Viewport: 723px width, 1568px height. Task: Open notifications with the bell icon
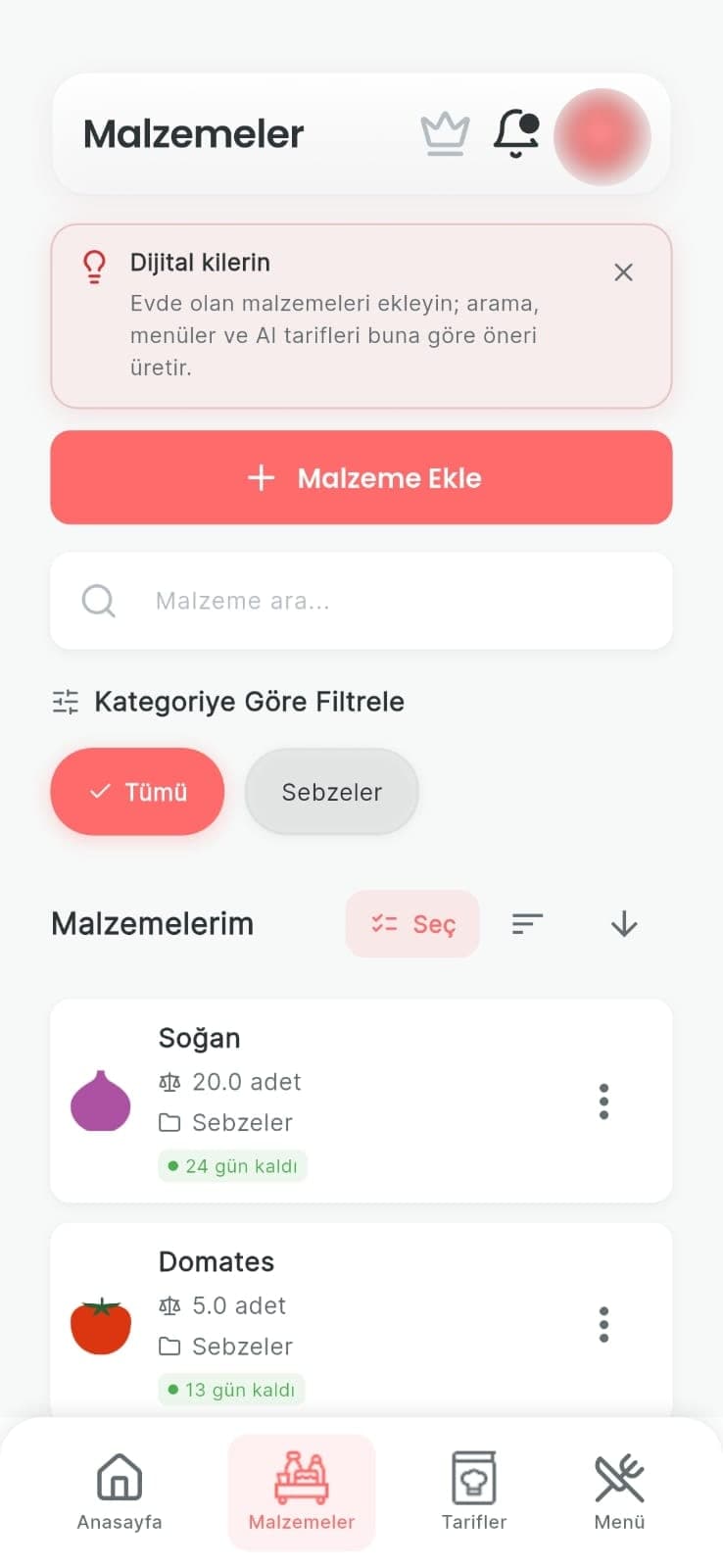516,135
